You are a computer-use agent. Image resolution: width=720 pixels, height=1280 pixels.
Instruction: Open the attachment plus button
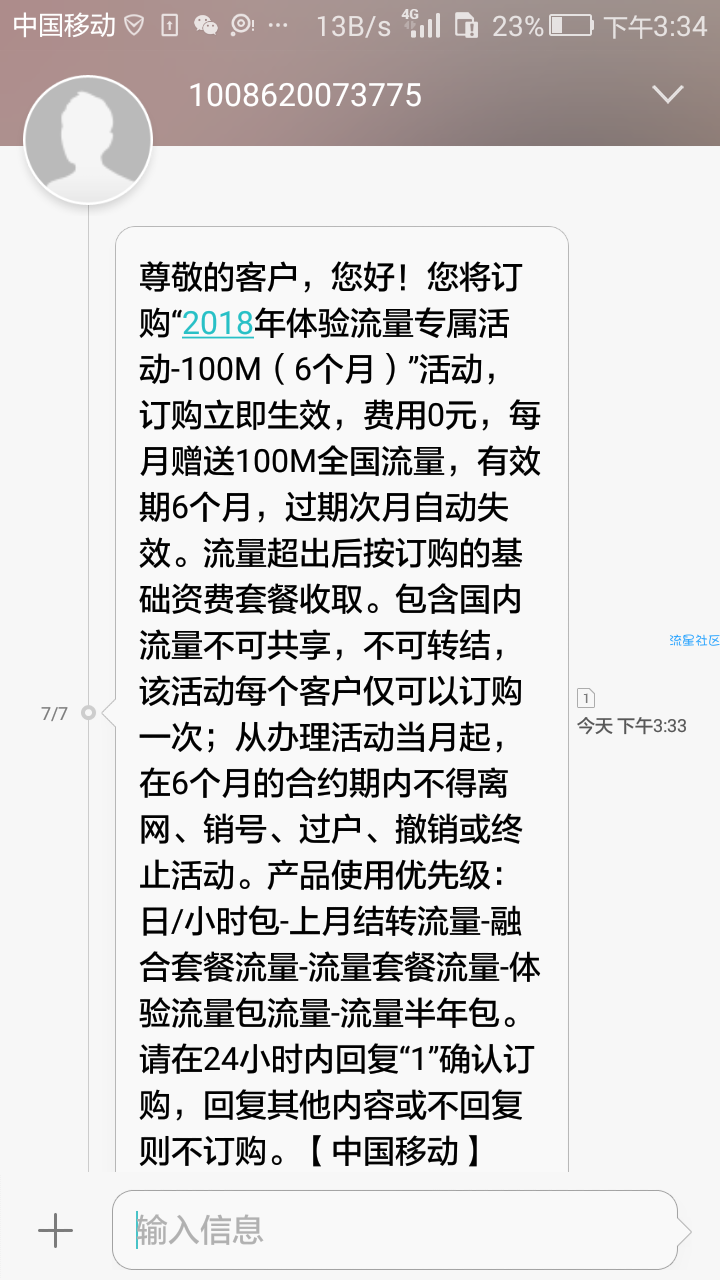55,1230
